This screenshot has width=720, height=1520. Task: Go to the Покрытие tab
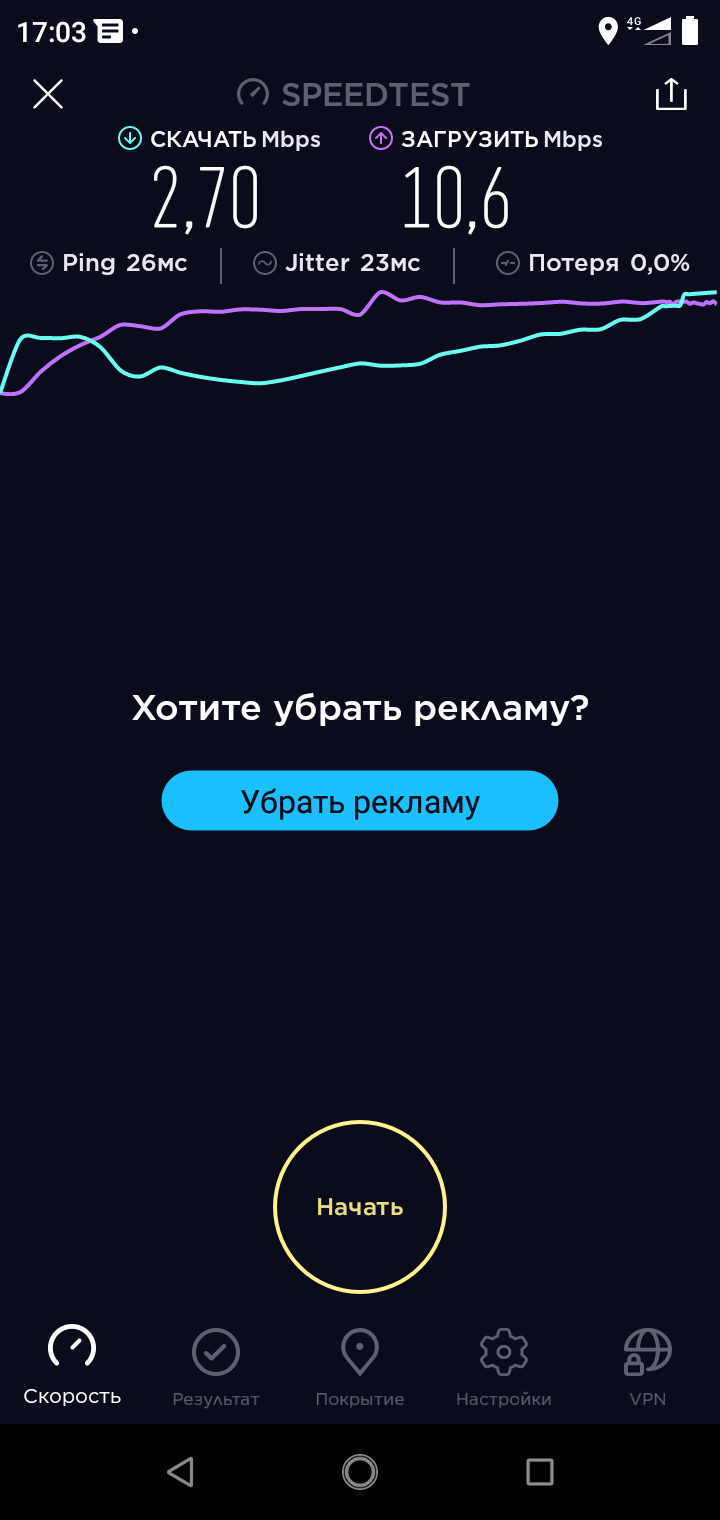click(x=360, y=1365)
